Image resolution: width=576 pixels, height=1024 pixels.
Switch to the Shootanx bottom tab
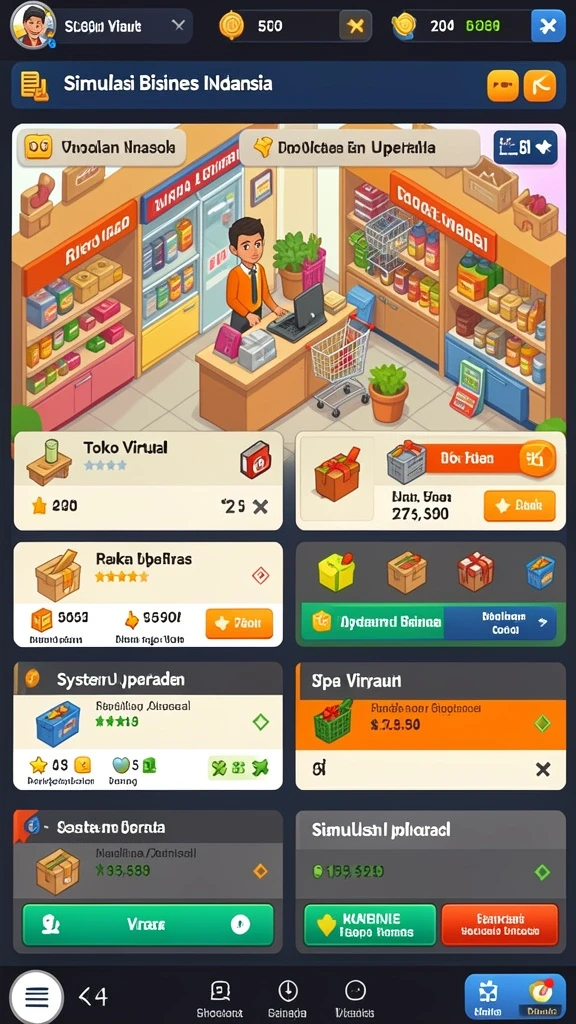(219, 999)
